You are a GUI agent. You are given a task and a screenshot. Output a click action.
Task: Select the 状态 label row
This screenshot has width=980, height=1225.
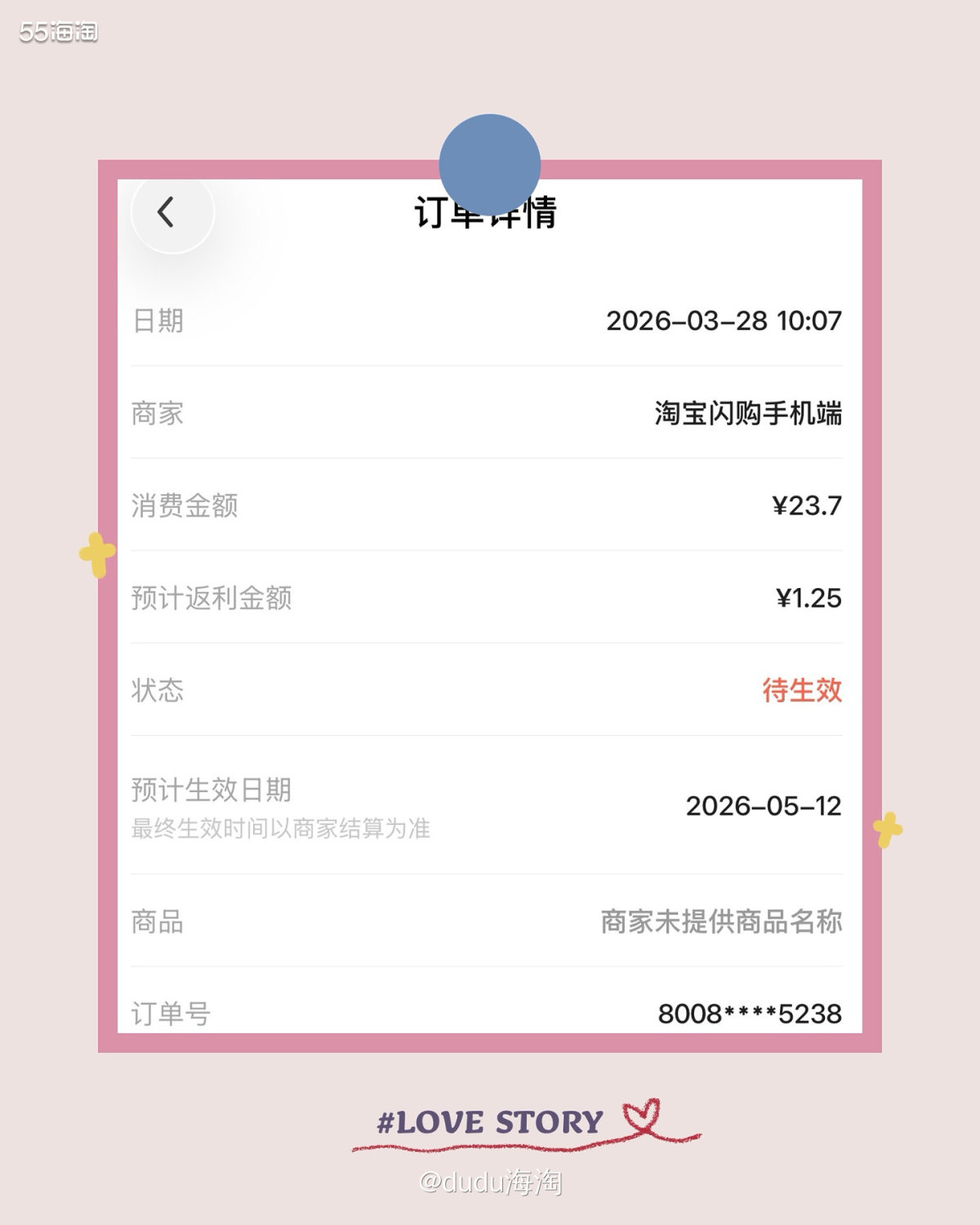(156, 691)
